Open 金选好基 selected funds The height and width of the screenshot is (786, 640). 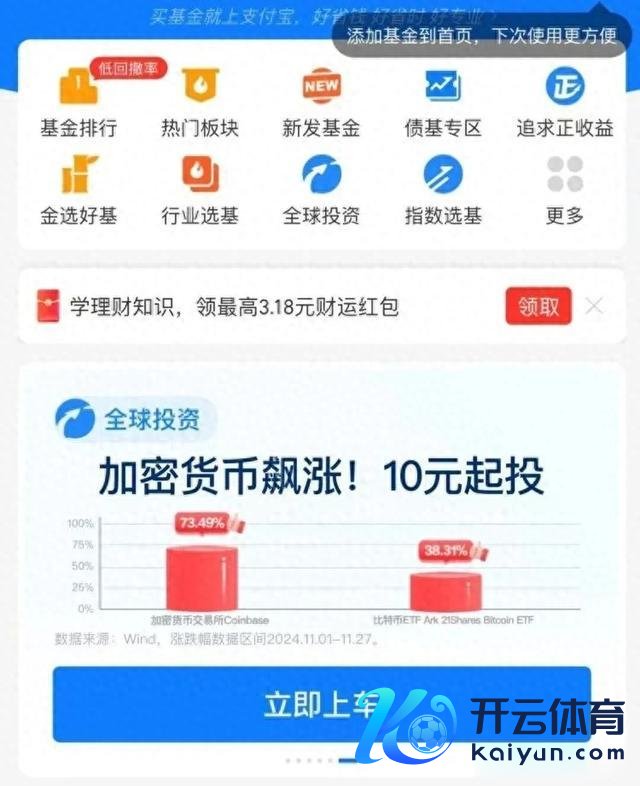click(79, 190)
